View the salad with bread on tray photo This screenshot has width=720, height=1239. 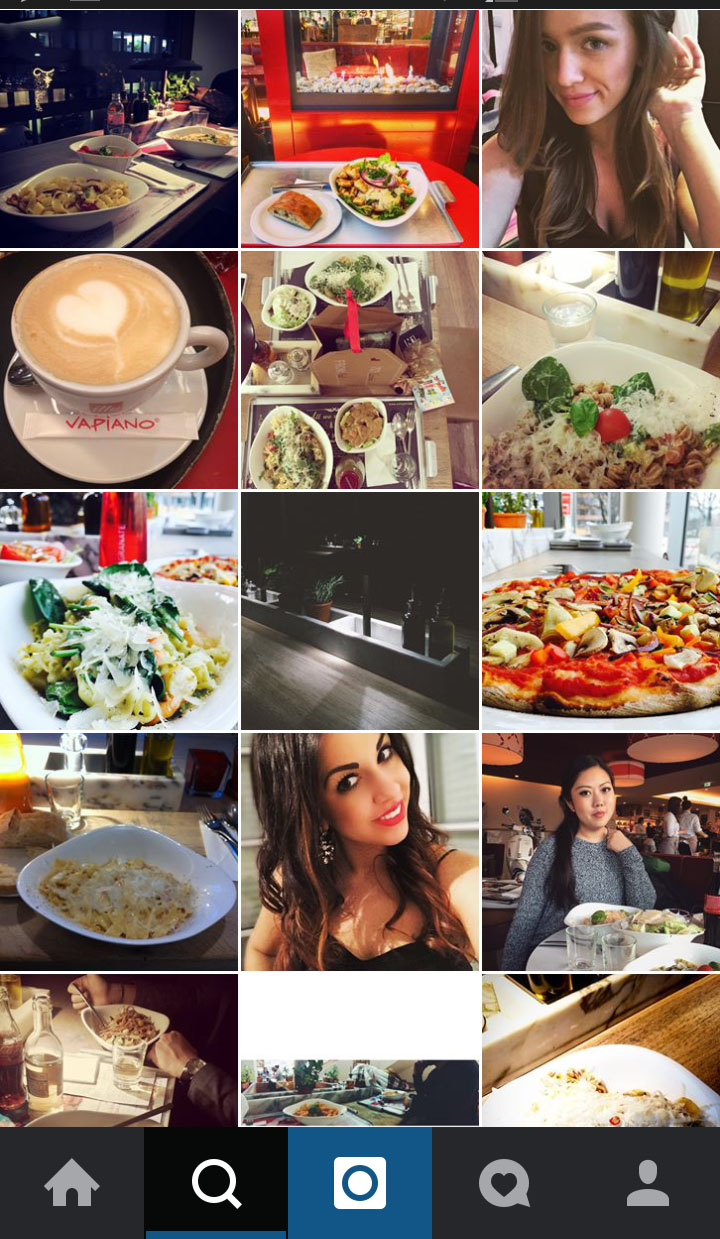[x=359, y=128]
